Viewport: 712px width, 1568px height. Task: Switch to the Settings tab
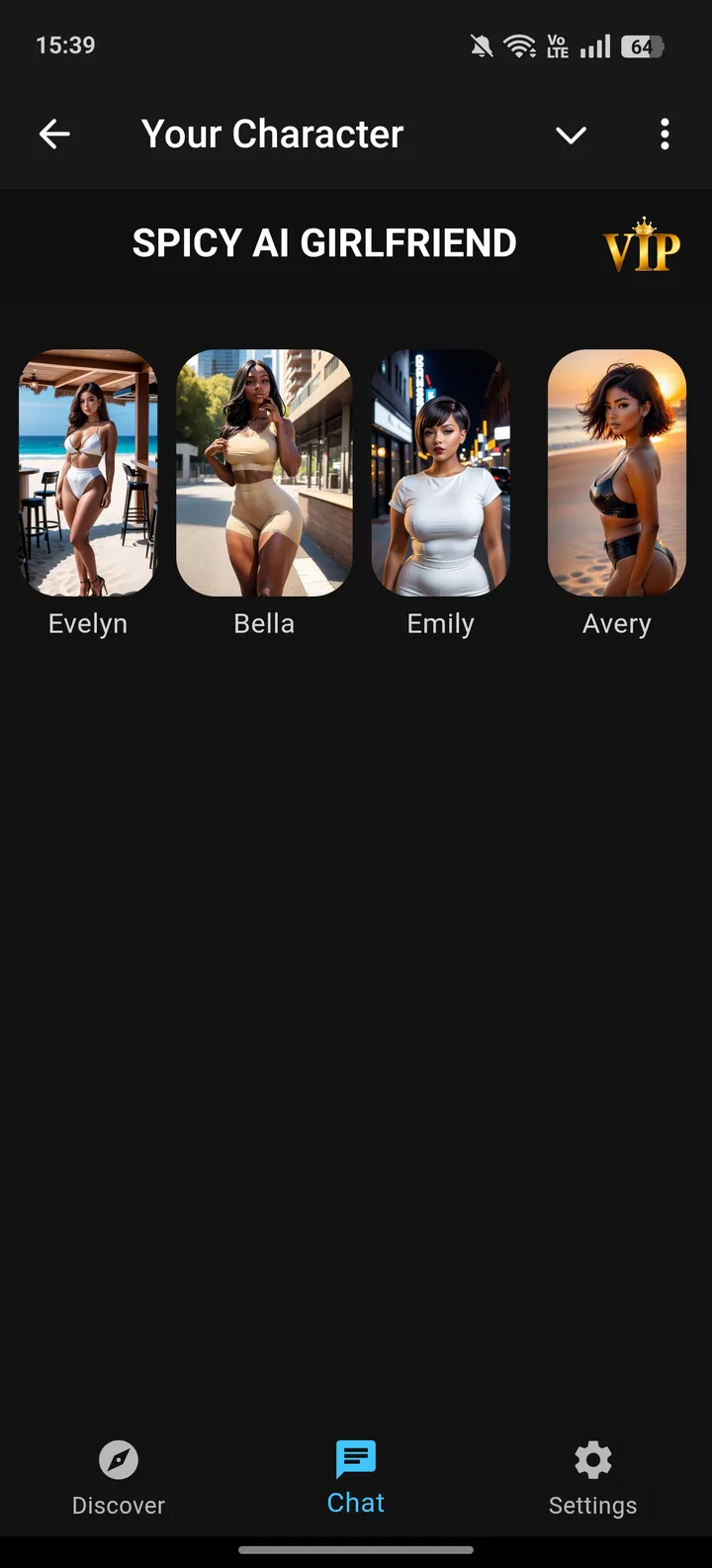[x=591, y=1479]
